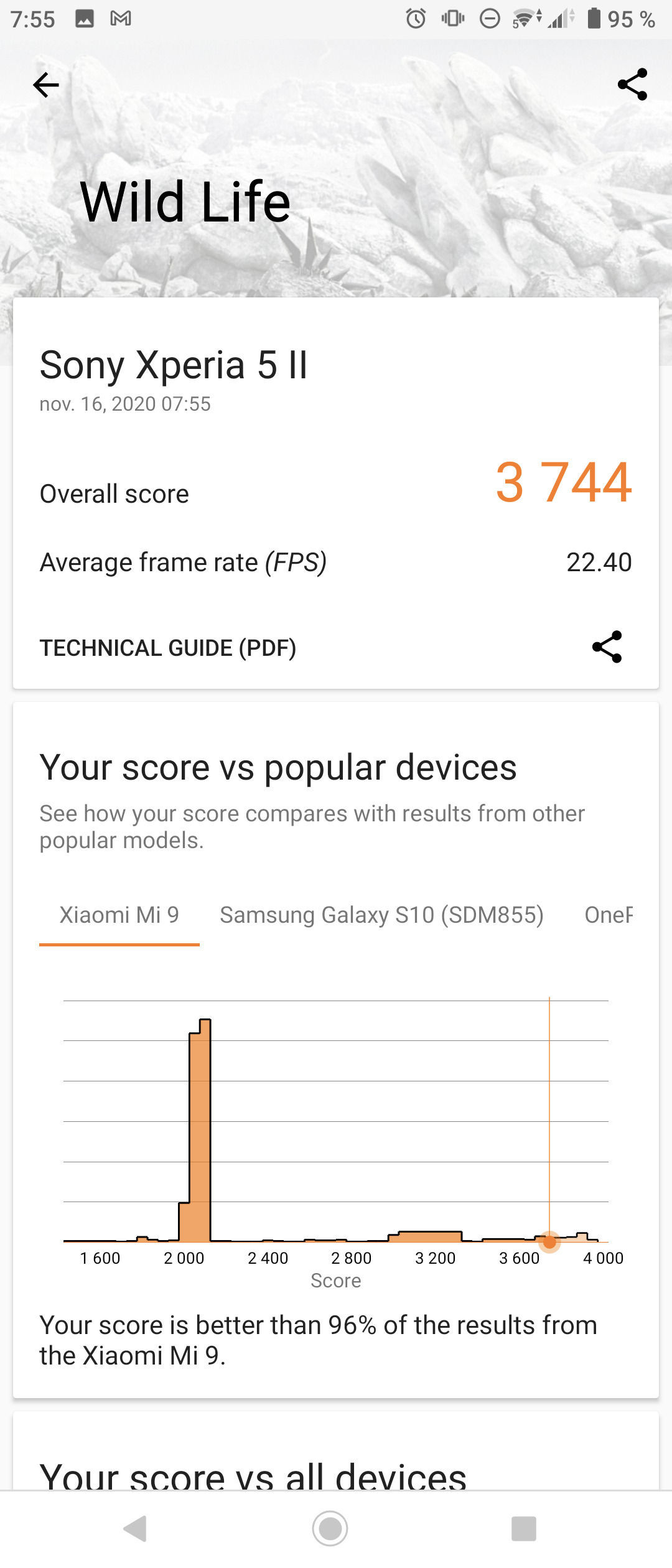
Task: Tap the system home button
Action: pyautogui.click(x=330, y=1528)
